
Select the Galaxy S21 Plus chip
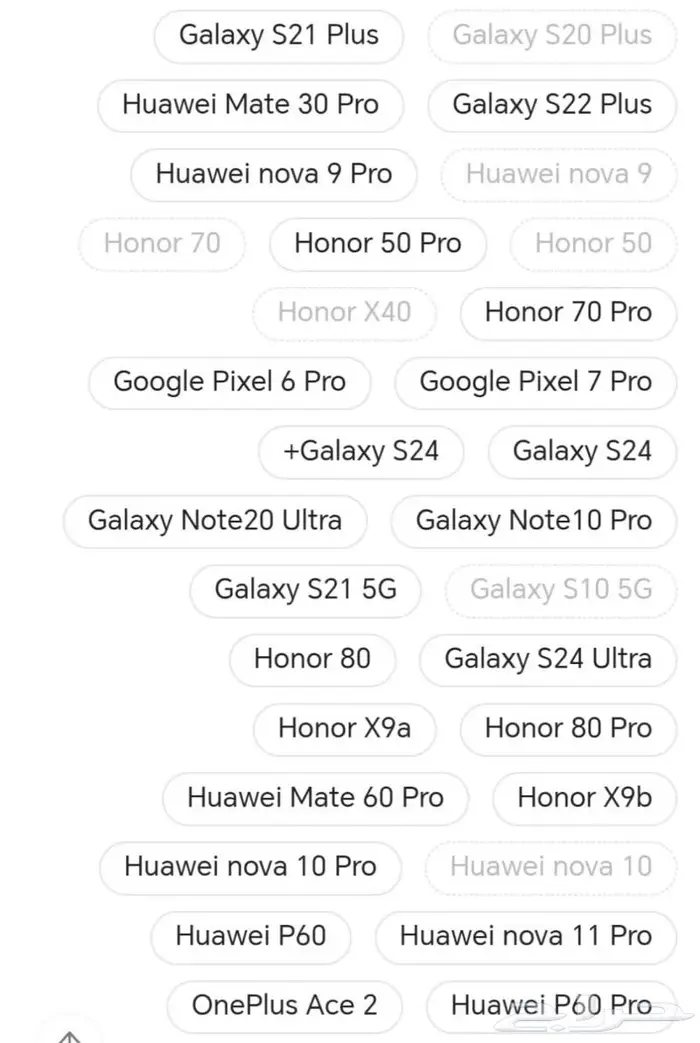278,36
